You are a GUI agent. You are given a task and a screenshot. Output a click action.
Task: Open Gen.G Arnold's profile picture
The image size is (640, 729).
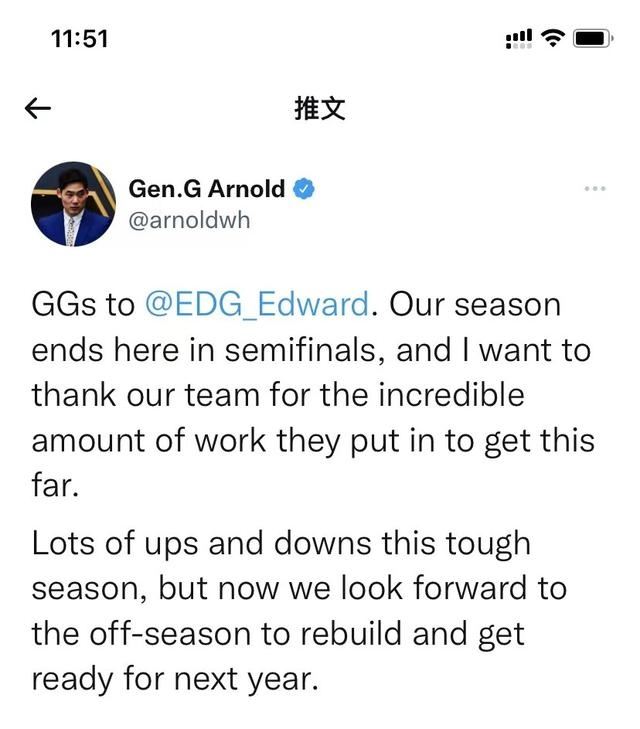(x=73, y=204)
